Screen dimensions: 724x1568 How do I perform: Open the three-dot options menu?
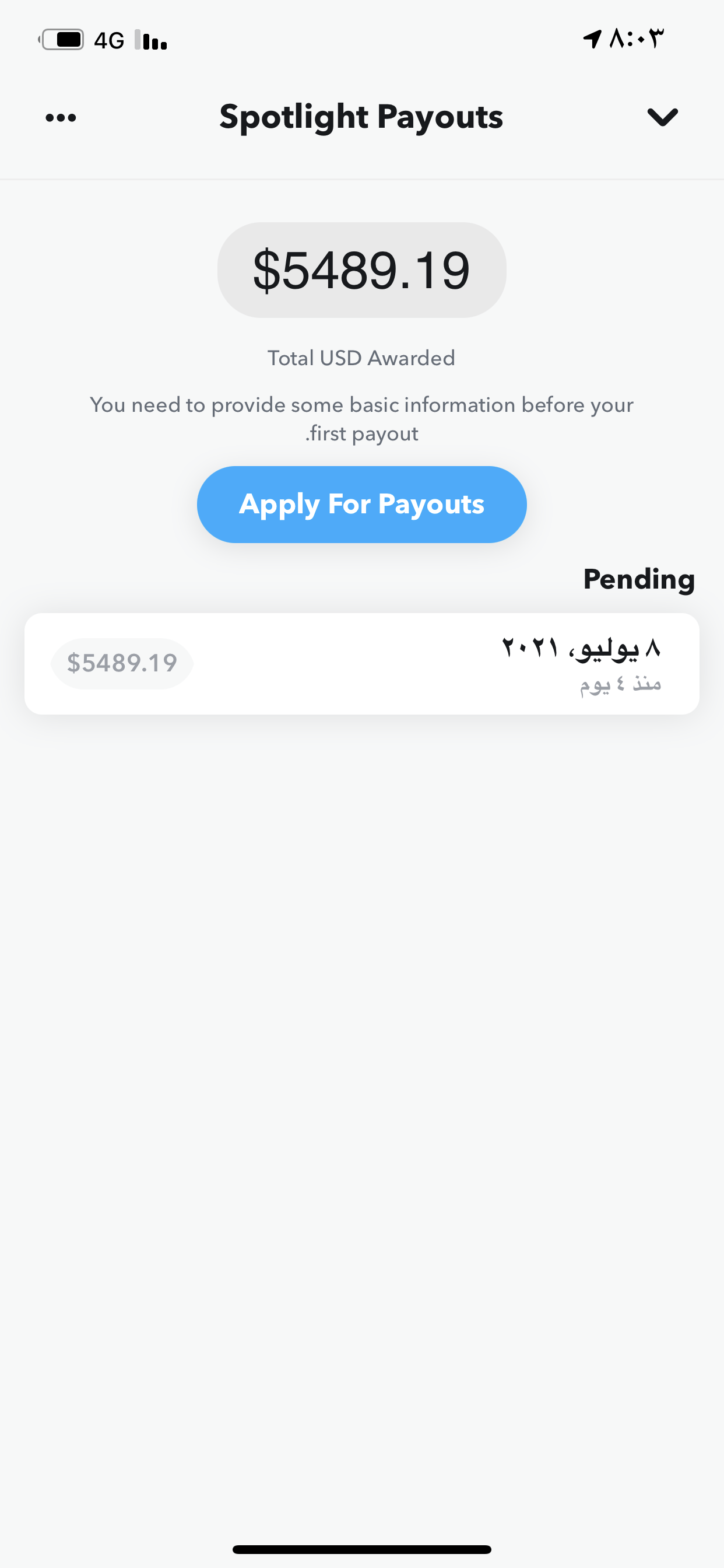click(x=61, y=117)
